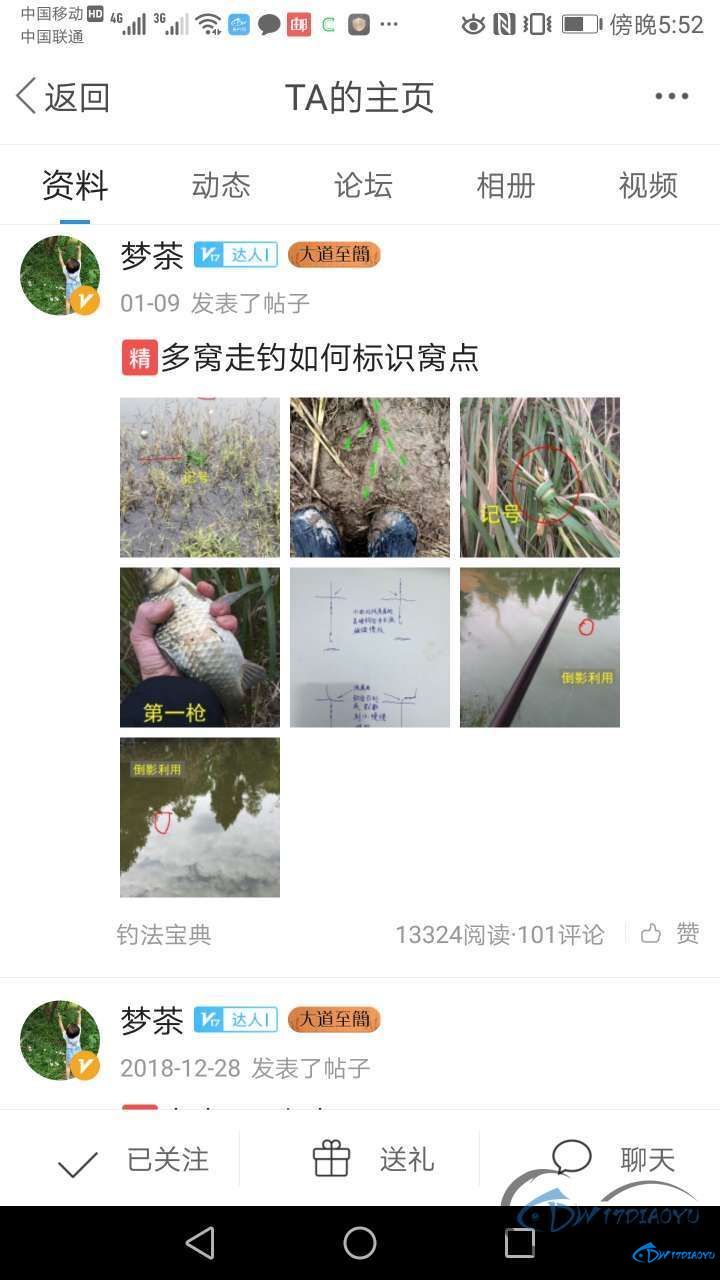This screenshot has width=720, height=1280.
Task: Switch to the 动态 tab
Action: (221, 185)
